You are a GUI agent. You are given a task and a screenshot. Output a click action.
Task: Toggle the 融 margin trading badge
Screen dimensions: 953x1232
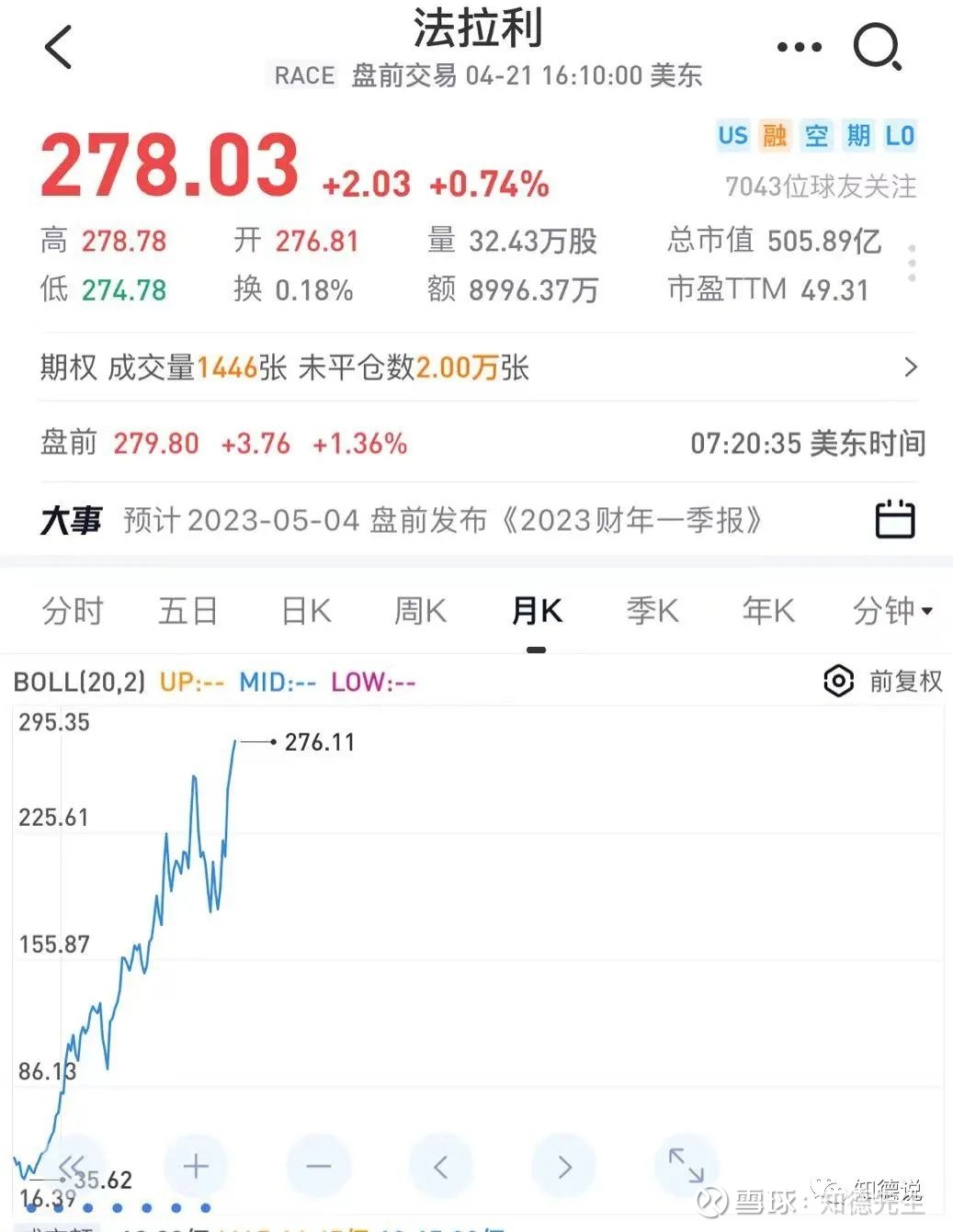[773, 135]
